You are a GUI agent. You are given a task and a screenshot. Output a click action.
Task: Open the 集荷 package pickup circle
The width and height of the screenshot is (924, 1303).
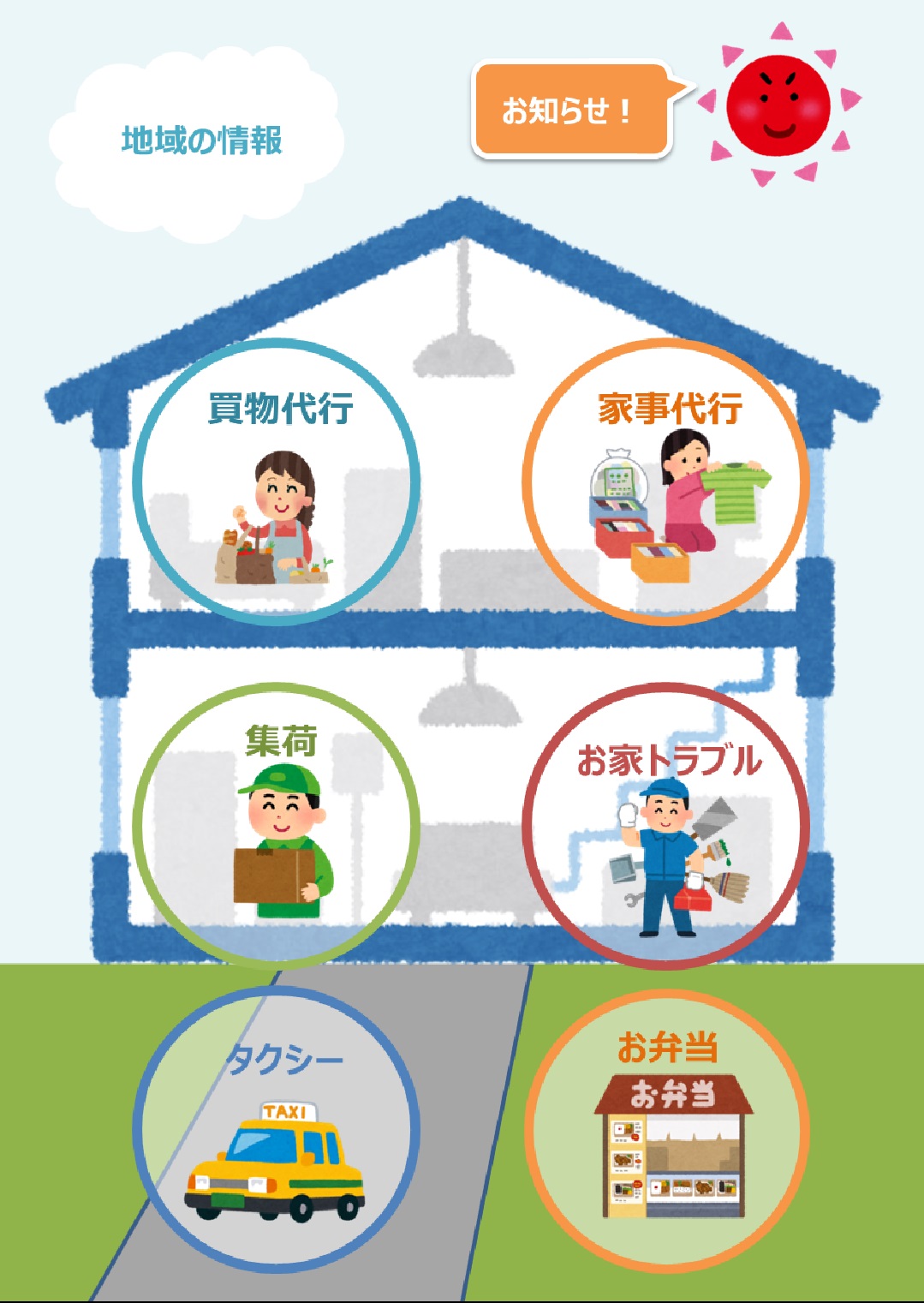coord(277,825)
